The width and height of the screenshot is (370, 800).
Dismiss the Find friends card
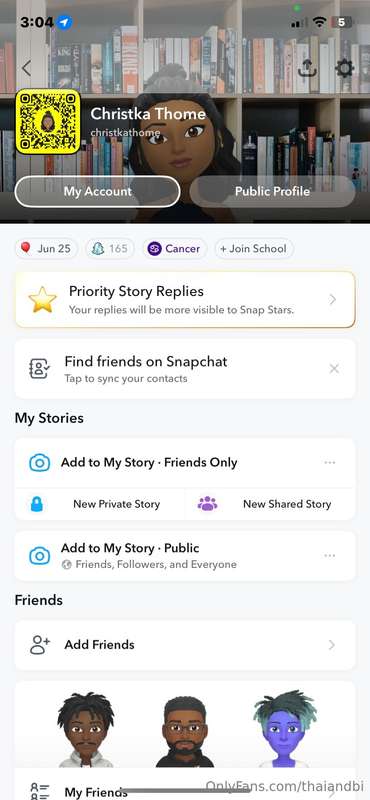[x=334, y=369]
